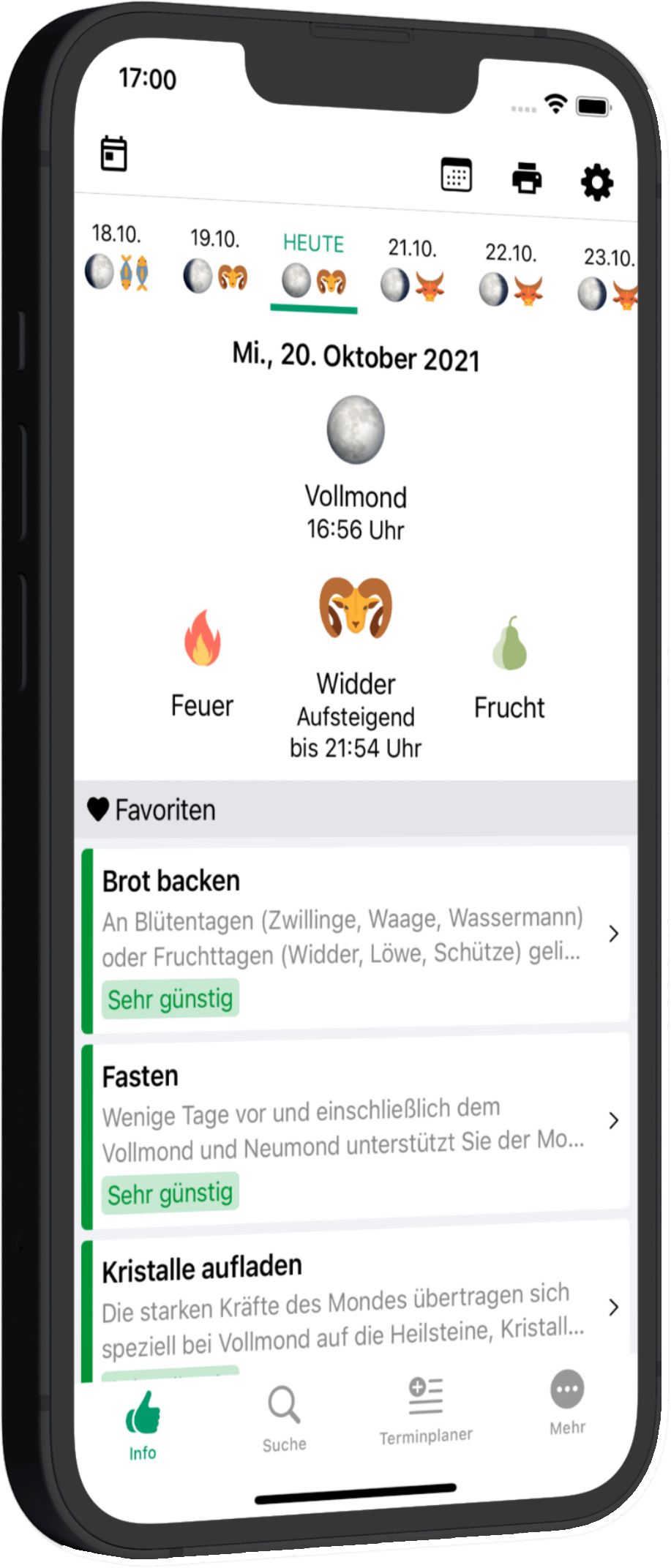Open the Terminplaner tab

[x=426, y=1410]
